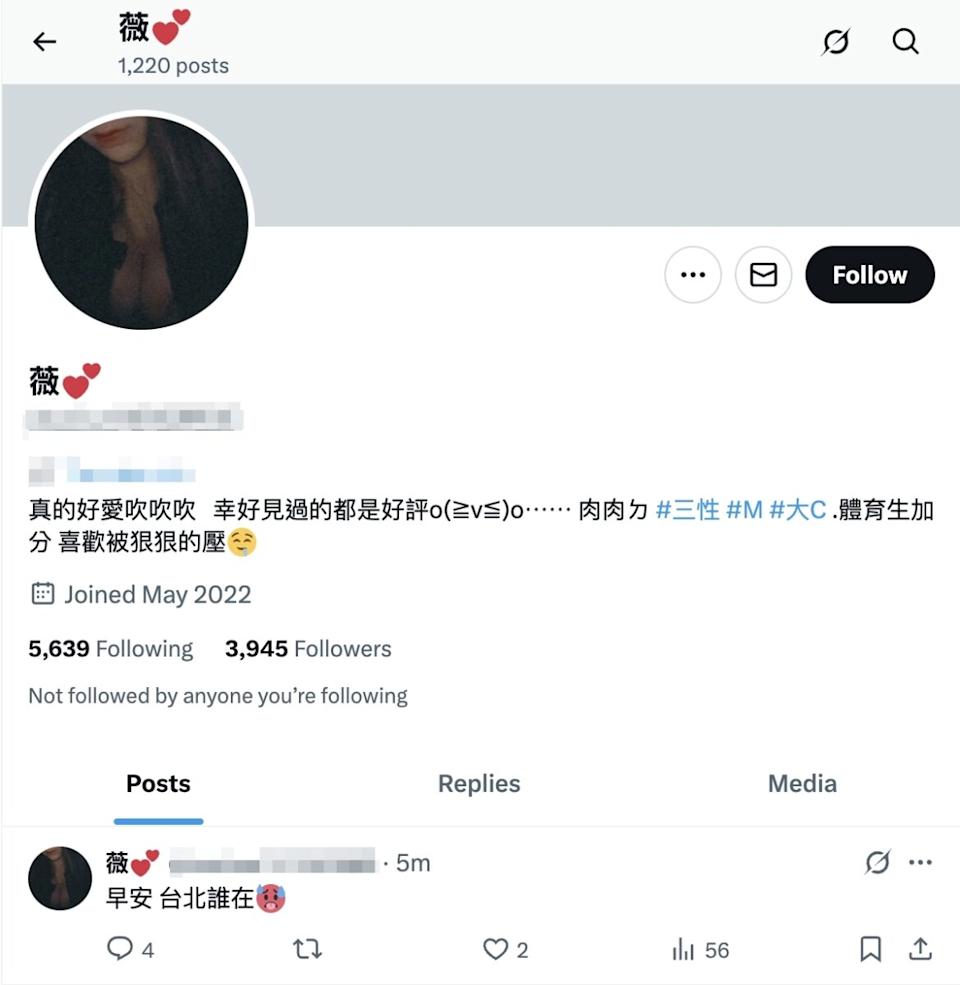Open the 早安 post's overflow menu

point(920,863)
